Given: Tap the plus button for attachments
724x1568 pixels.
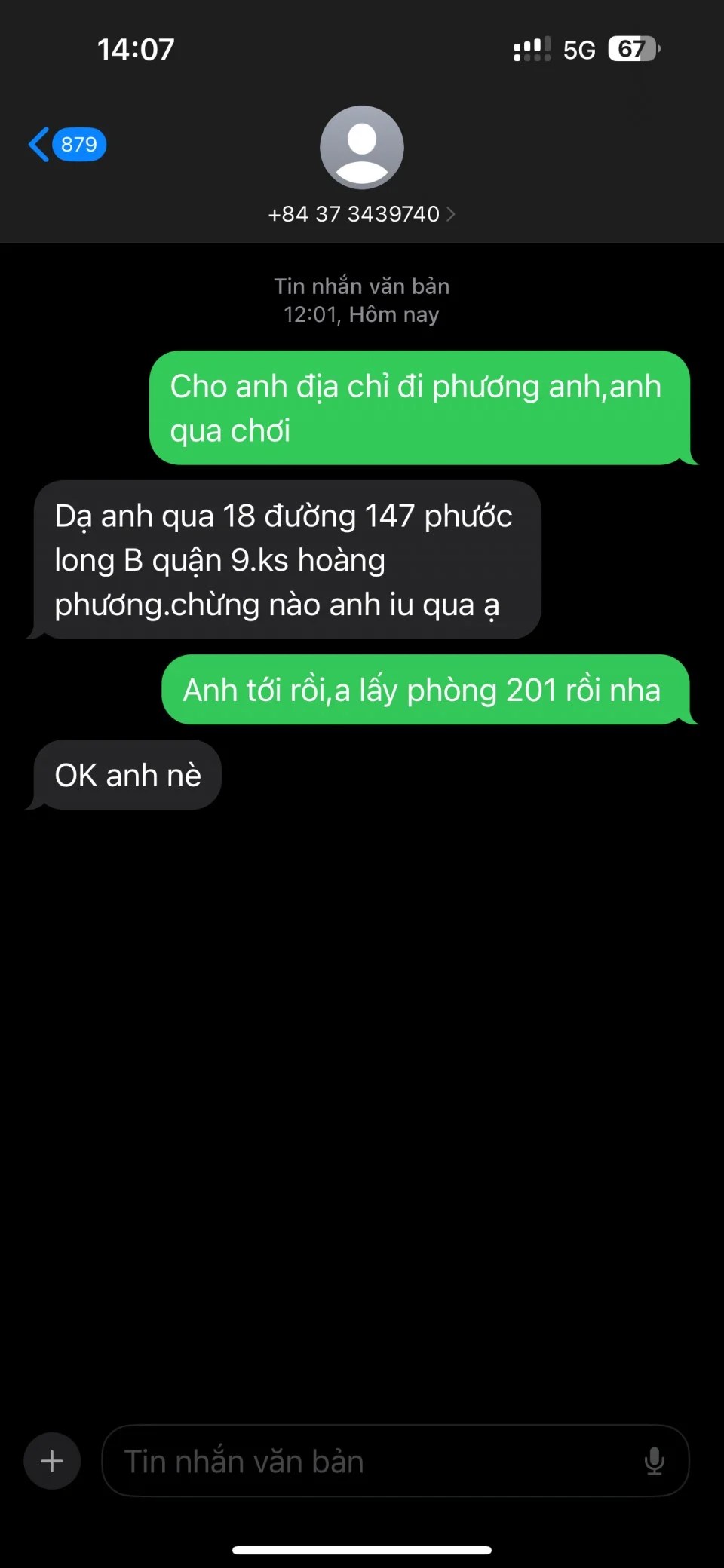Looking at the screenshot, I should pyautogui.click(x=52, y=1461).
